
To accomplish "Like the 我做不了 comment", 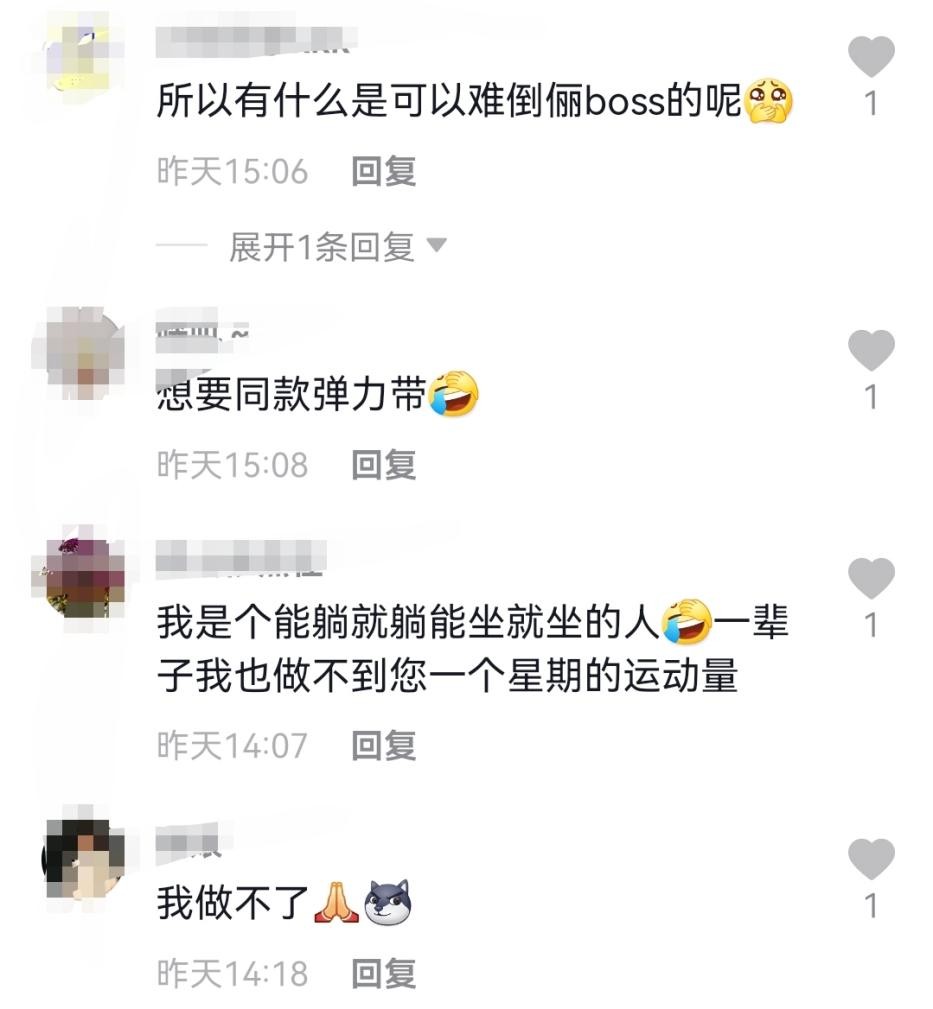I will pos(870,860).
